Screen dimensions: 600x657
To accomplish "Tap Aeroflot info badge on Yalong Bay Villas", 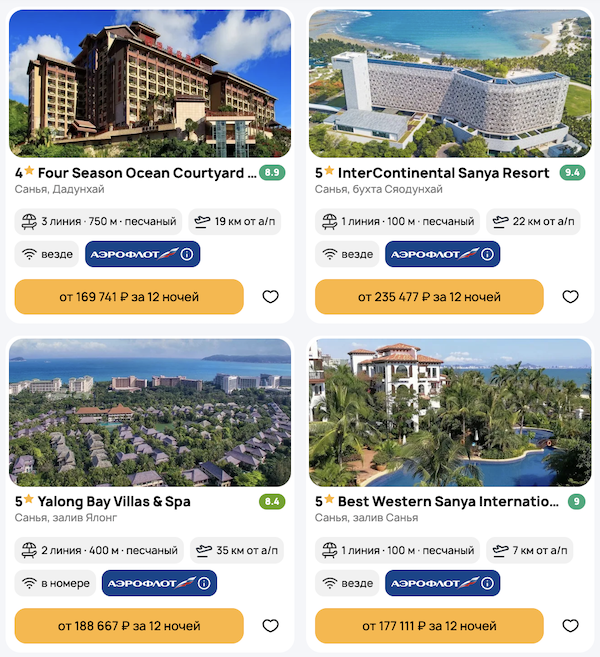I will [x=204, y=583].
